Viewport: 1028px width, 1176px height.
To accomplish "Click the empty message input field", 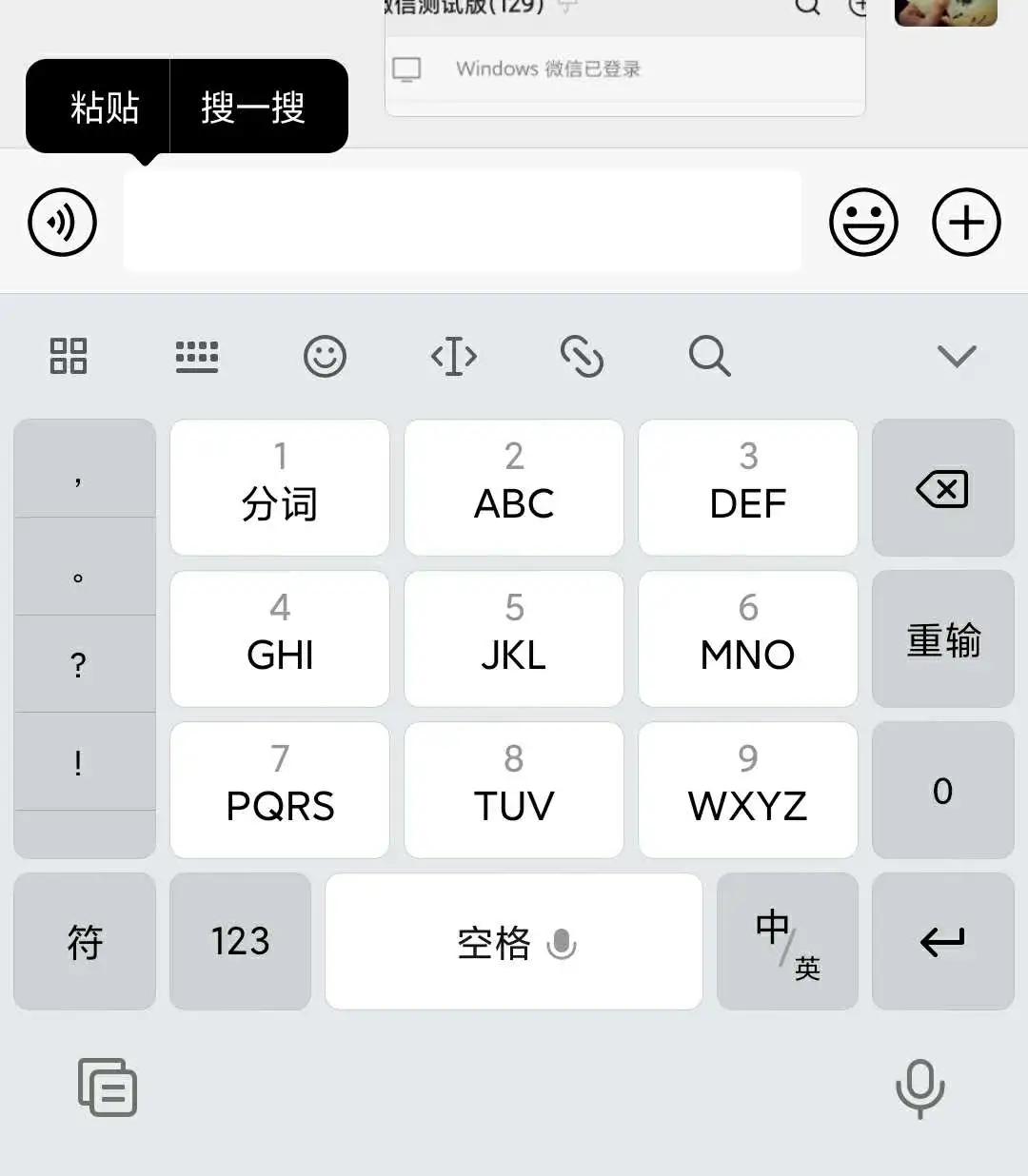I will [x=463, y=222].
